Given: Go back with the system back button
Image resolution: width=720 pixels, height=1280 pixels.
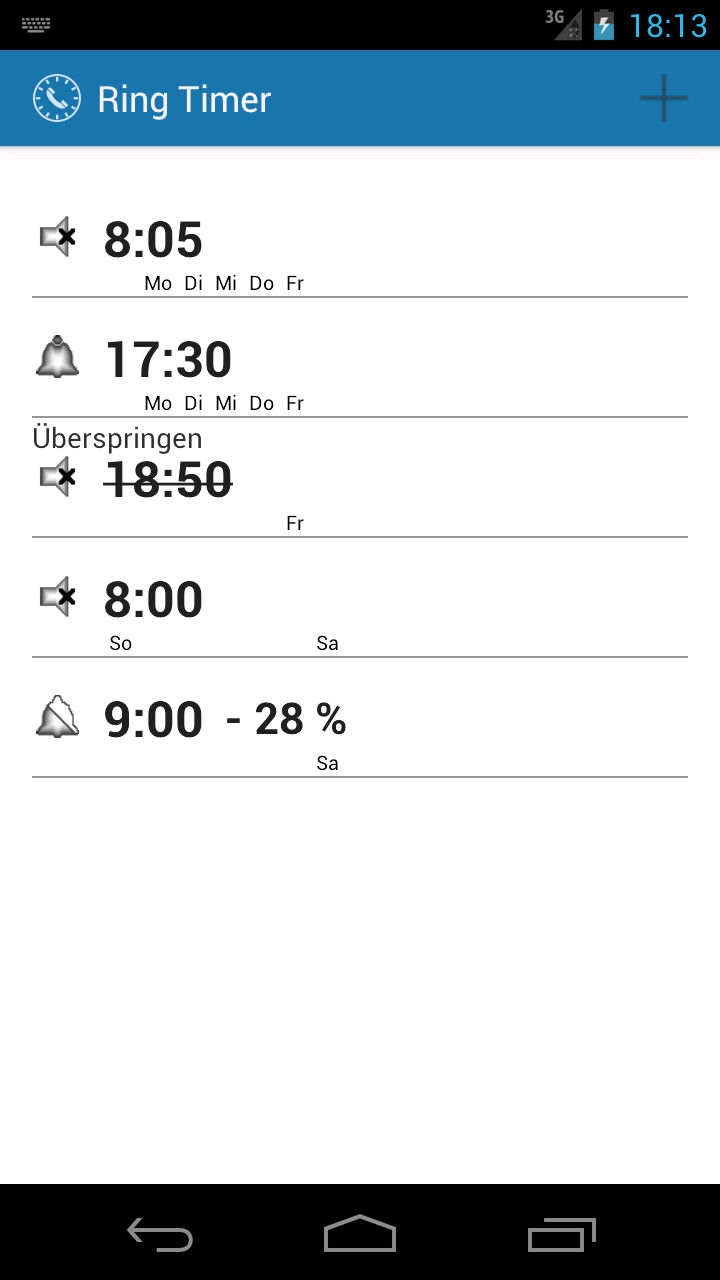Looking at the screenshot, I should [x=160, y=1235].
